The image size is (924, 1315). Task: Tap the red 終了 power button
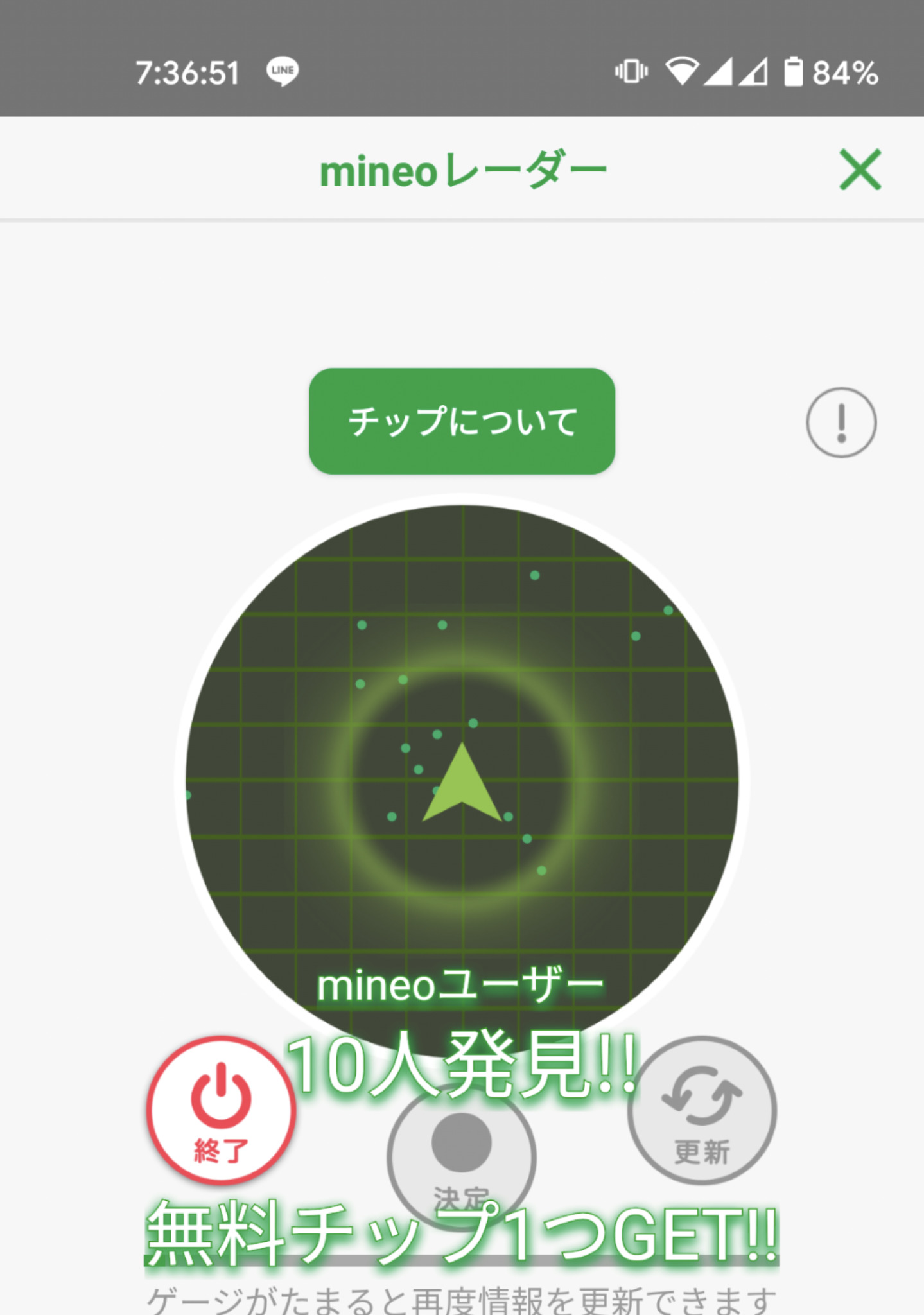(x=221, y=1111)
